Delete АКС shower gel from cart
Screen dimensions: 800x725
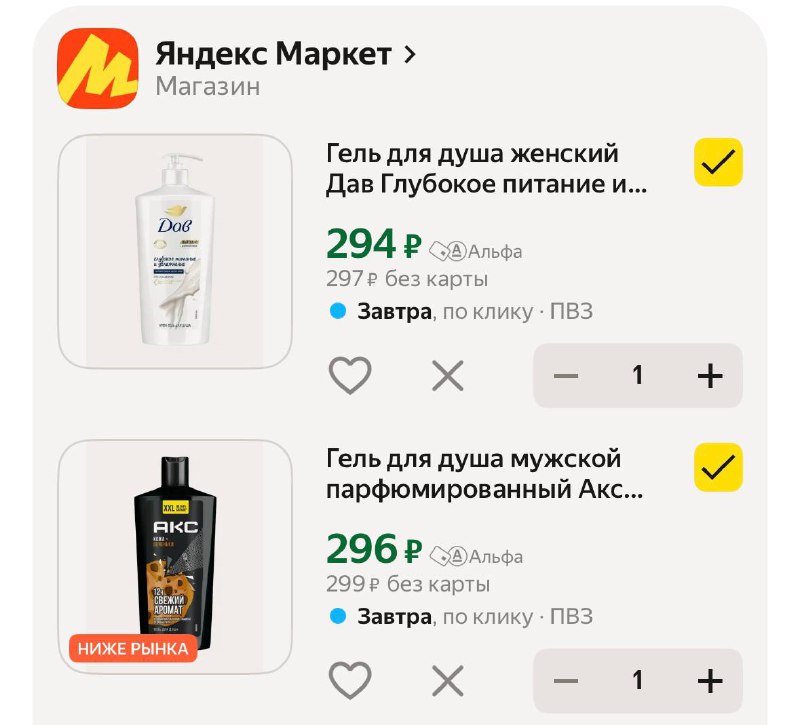click(447, 682)
